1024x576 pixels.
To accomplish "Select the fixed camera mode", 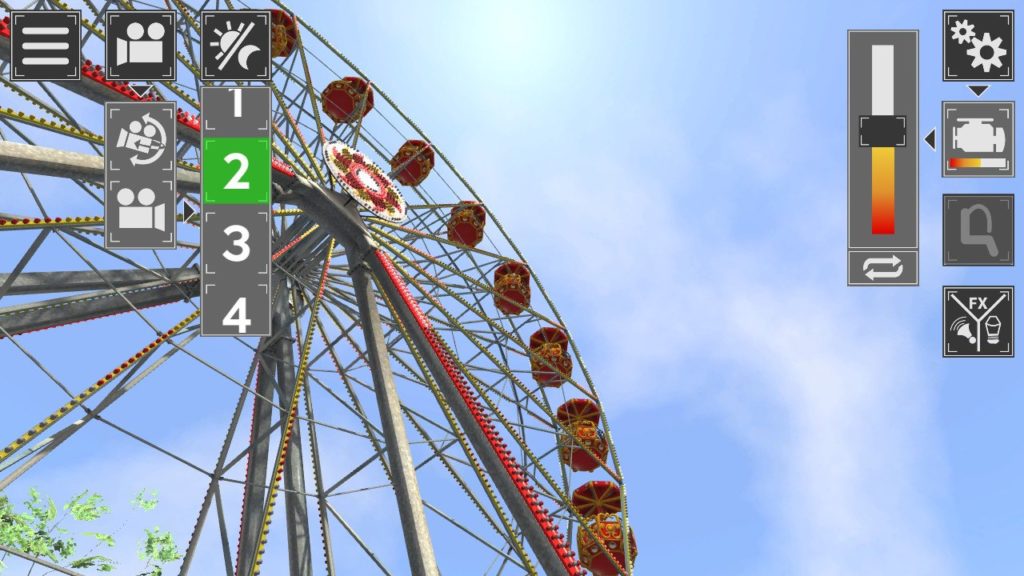I will (140, 212).
